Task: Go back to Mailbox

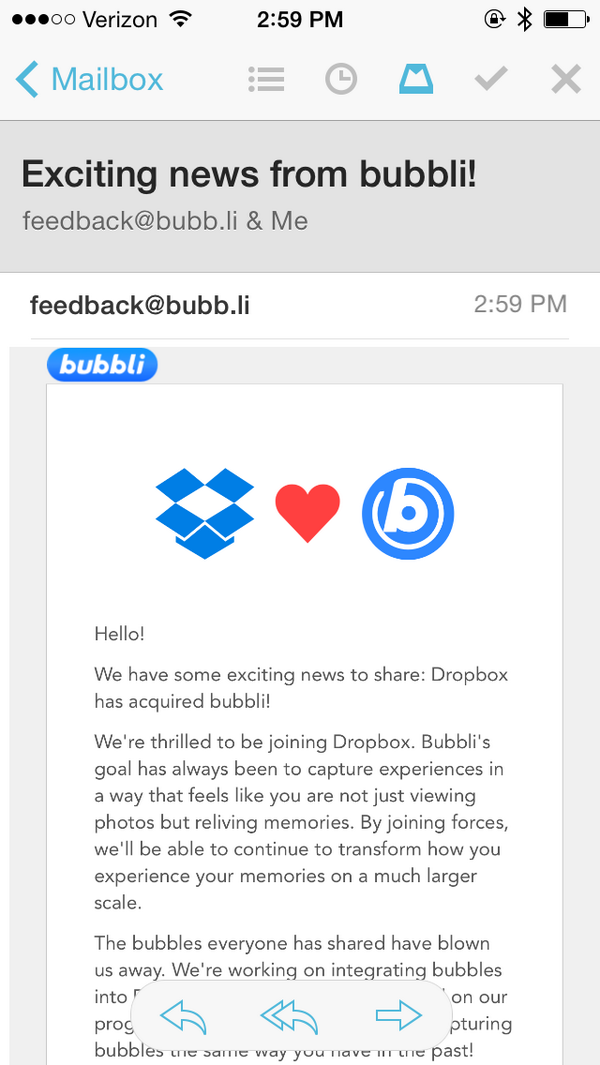Action: pyautogui.click(x=89, y=79)
